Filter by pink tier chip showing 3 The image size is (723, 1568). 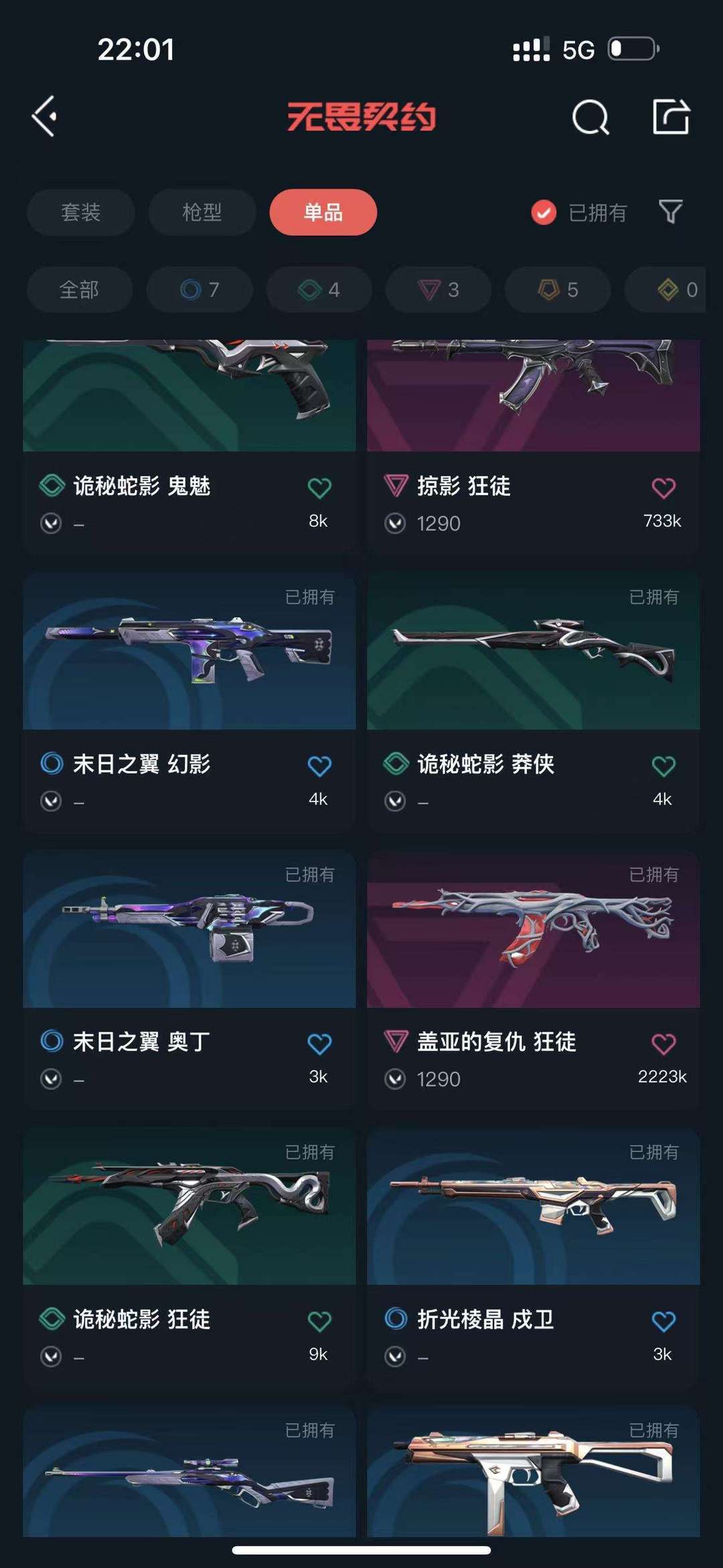point(438,289)
